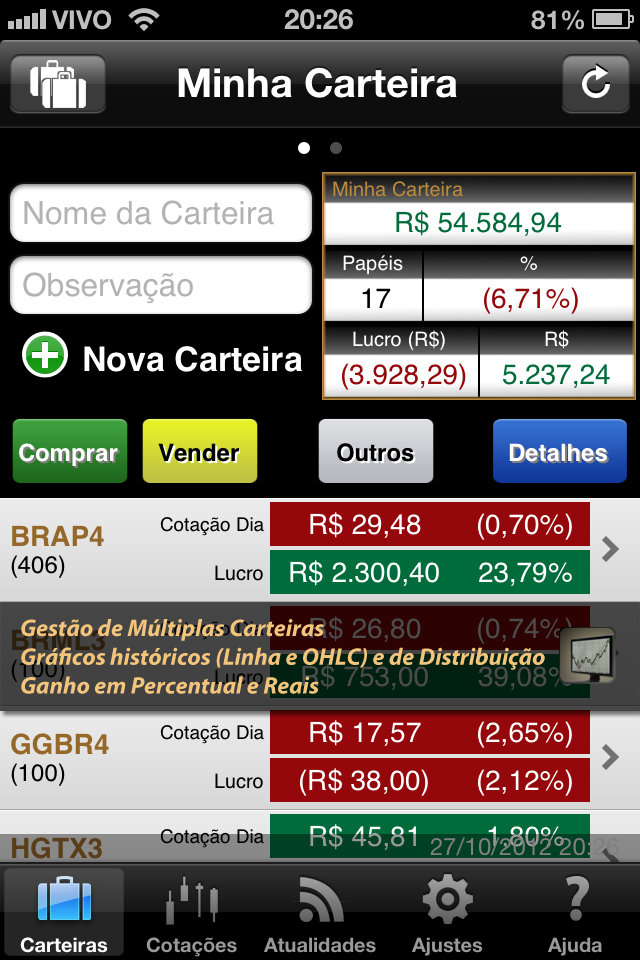
Task: Open the briefcase portfolios icon
Action: click(58, 84)
